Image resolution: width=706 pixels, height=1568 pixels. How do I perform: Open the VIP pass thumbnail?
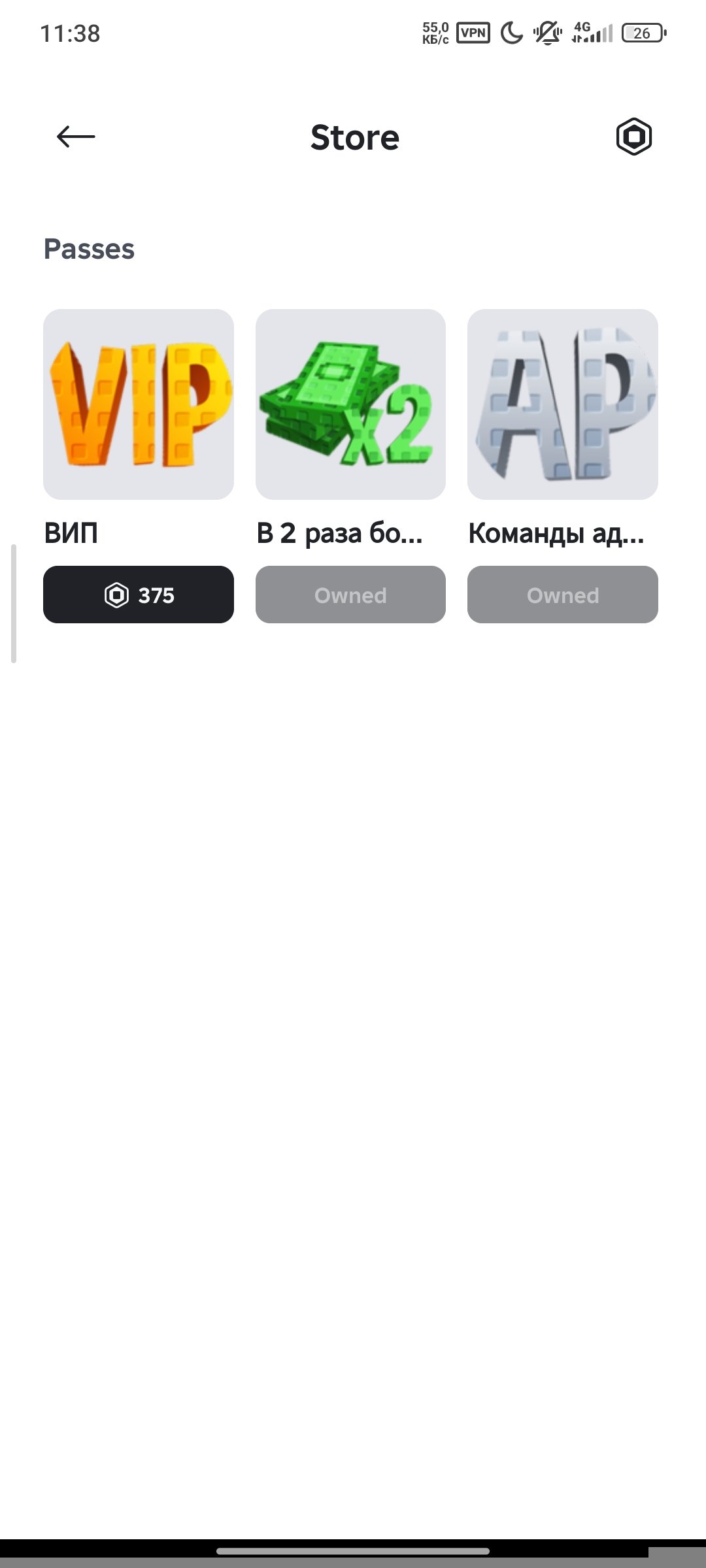(x=139, y=404)
